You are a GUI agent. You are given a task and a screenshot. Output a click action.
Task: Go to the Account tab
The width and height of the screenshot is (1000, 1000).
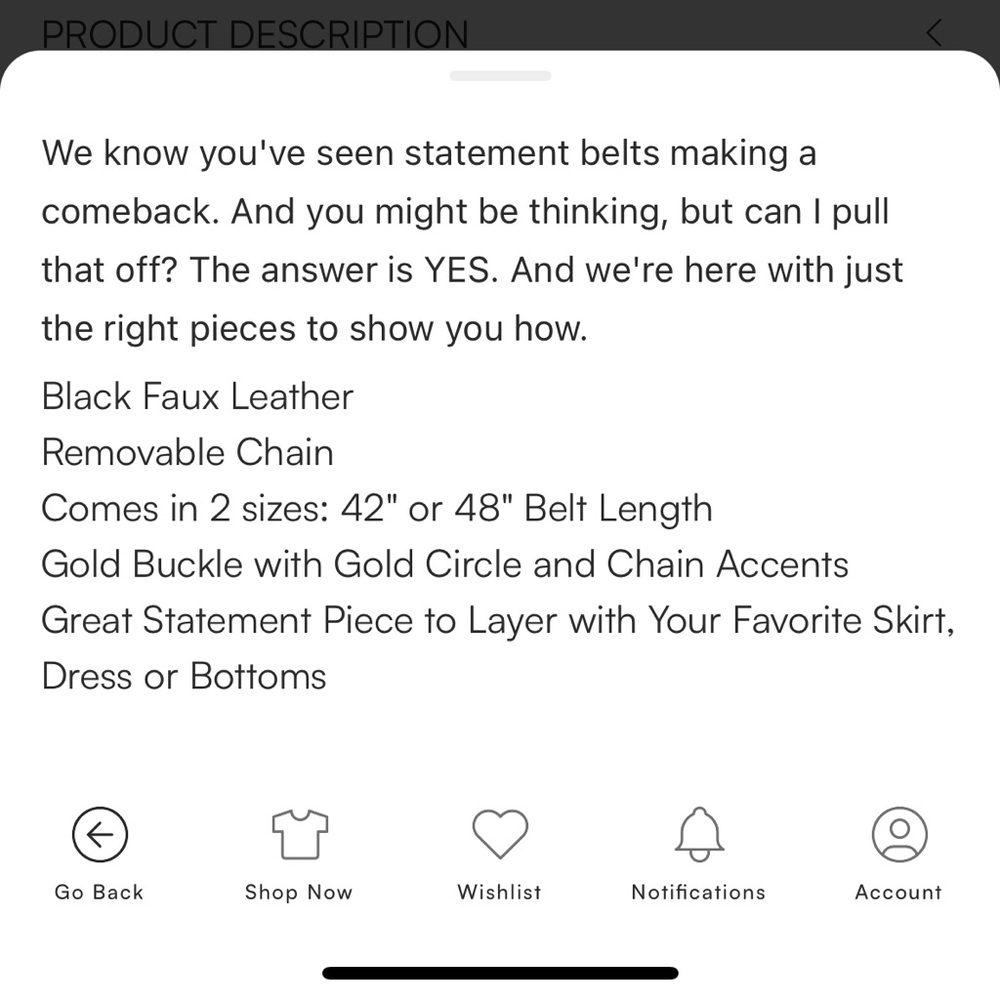coord(899,835)
